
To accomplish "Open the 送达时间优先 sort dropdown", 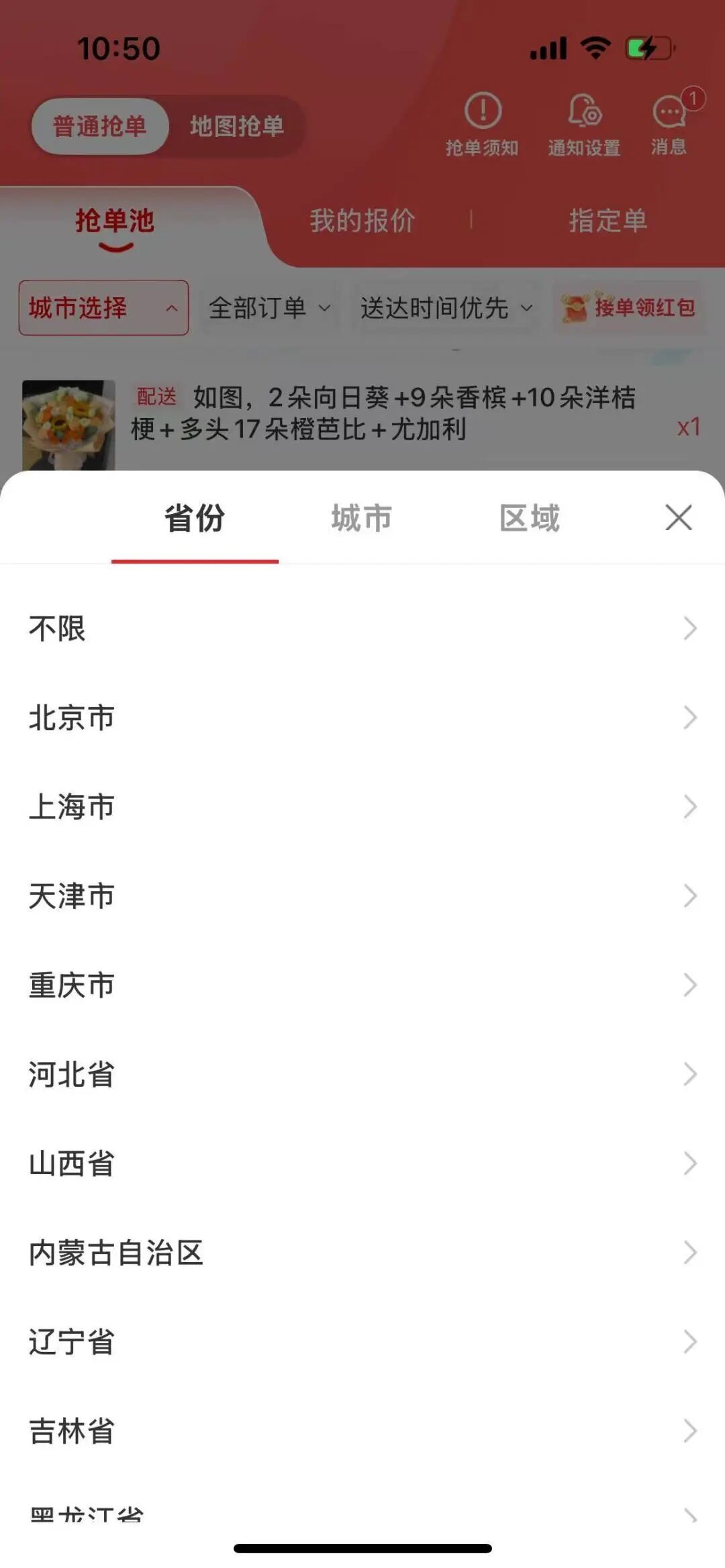I will (446, 308).
